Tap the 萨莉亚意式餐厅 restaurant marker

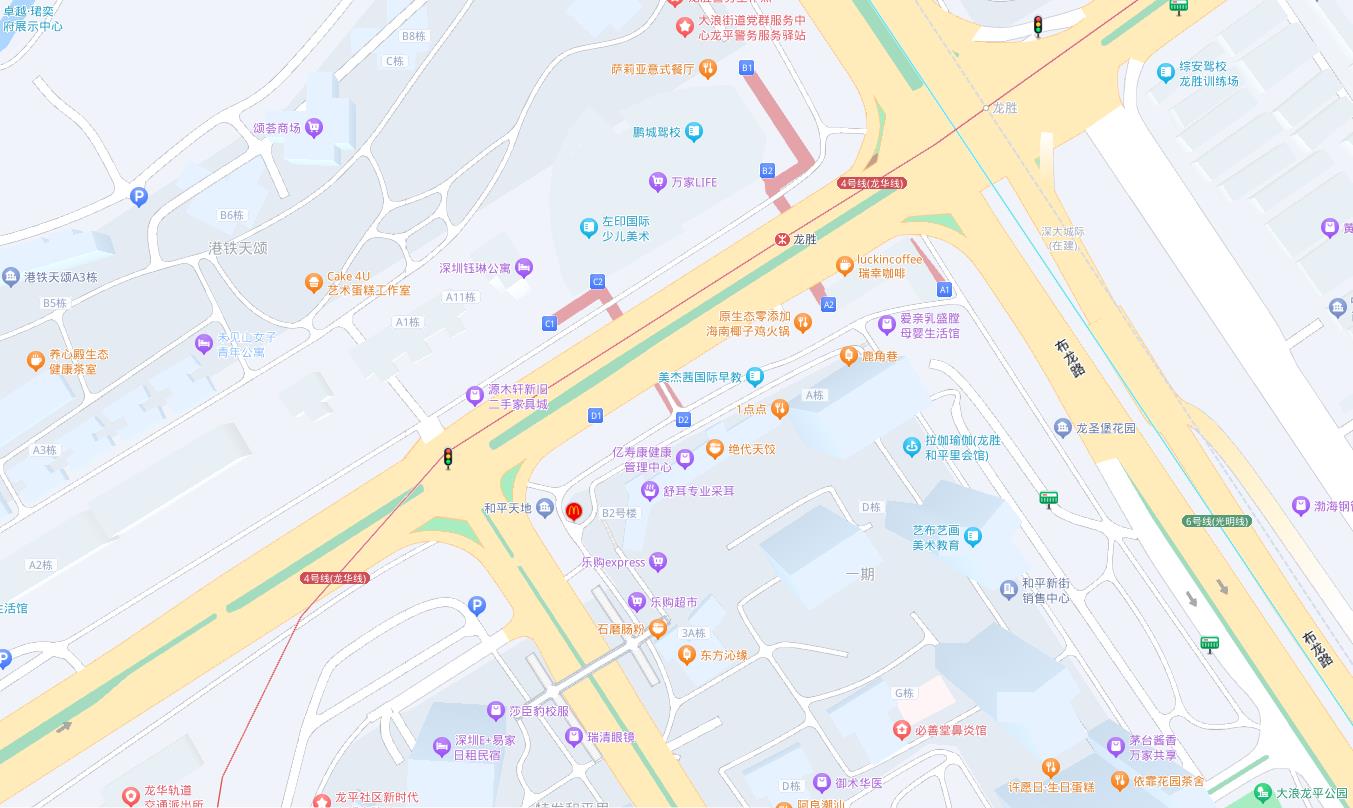coord(708,69)
